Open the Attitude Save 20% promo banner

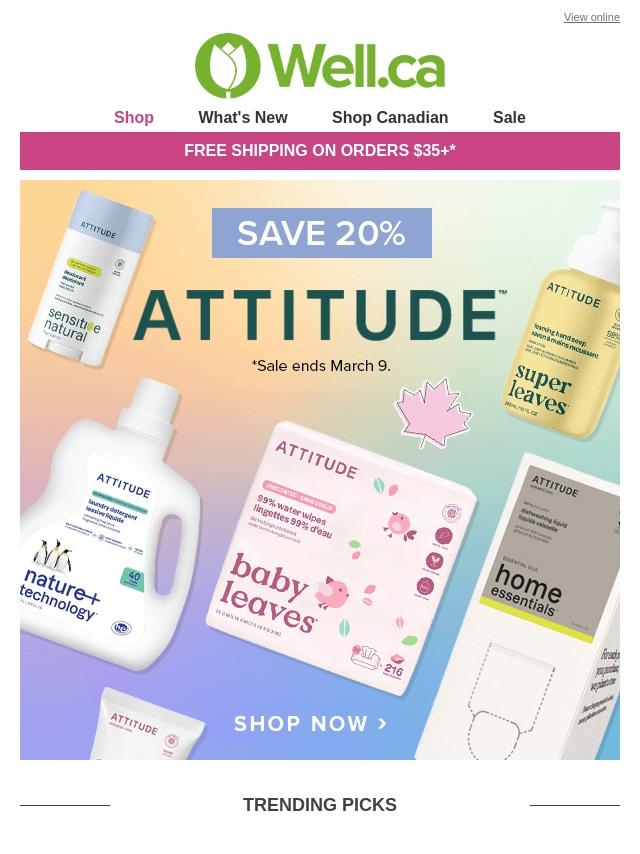point(320,470)
